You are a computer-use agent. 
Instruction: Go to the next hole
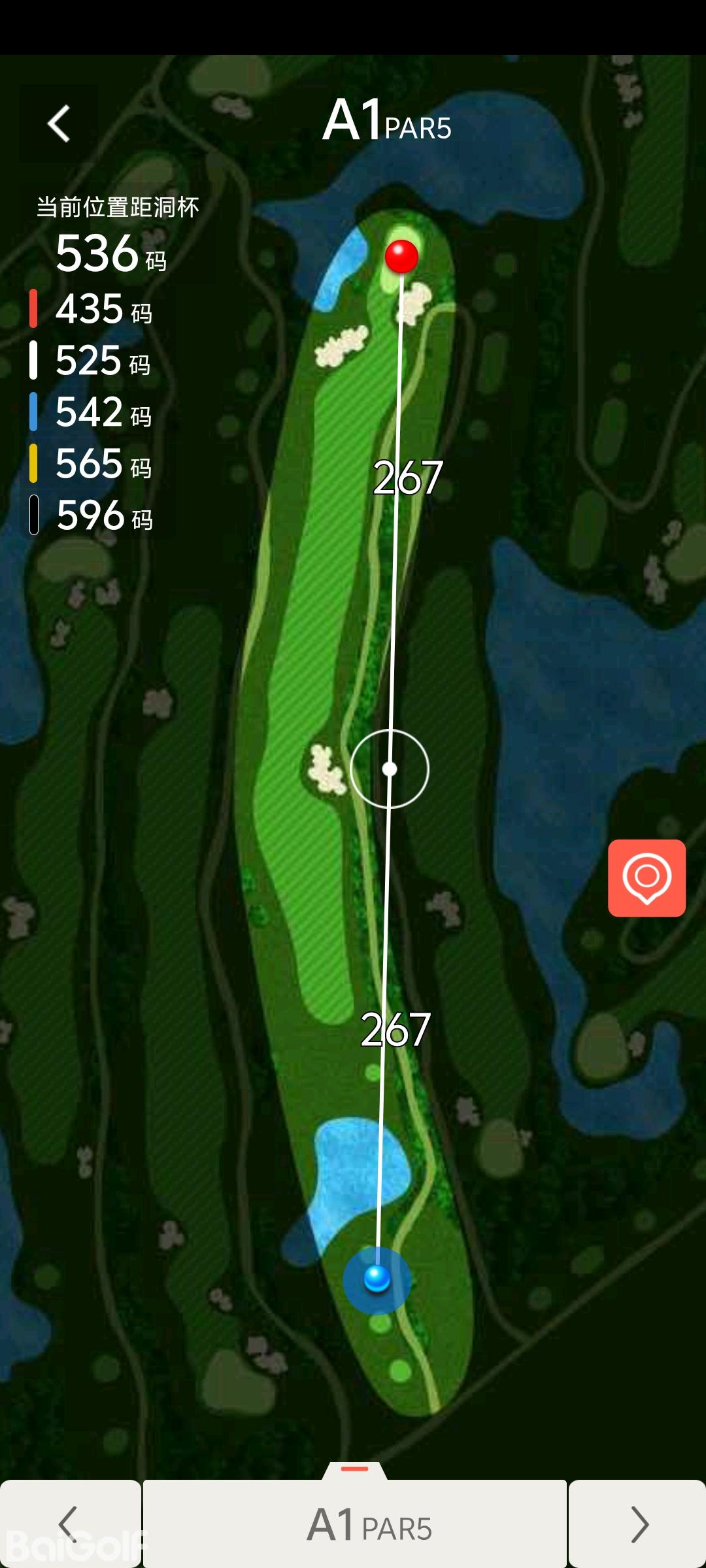point(638,1524)
